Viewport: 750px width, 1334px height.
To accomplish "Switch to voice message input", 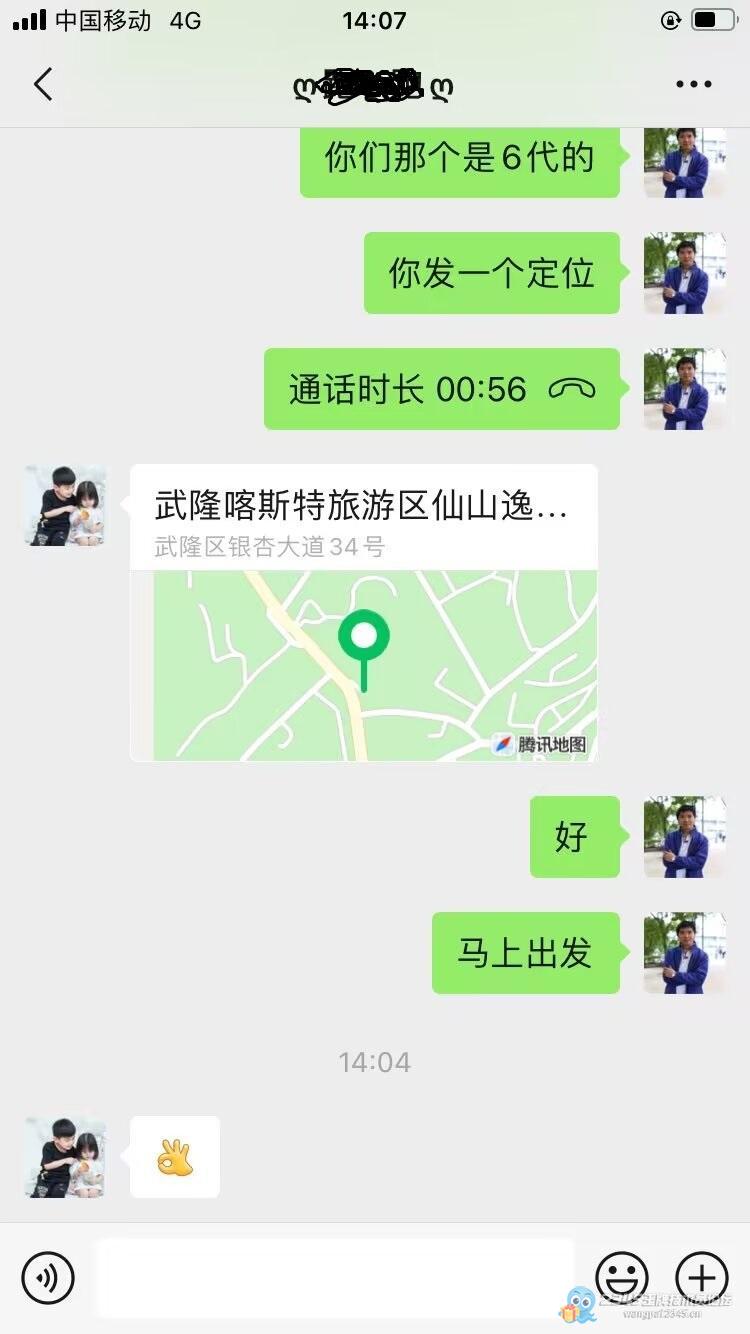I will (x=48, y=1277).
